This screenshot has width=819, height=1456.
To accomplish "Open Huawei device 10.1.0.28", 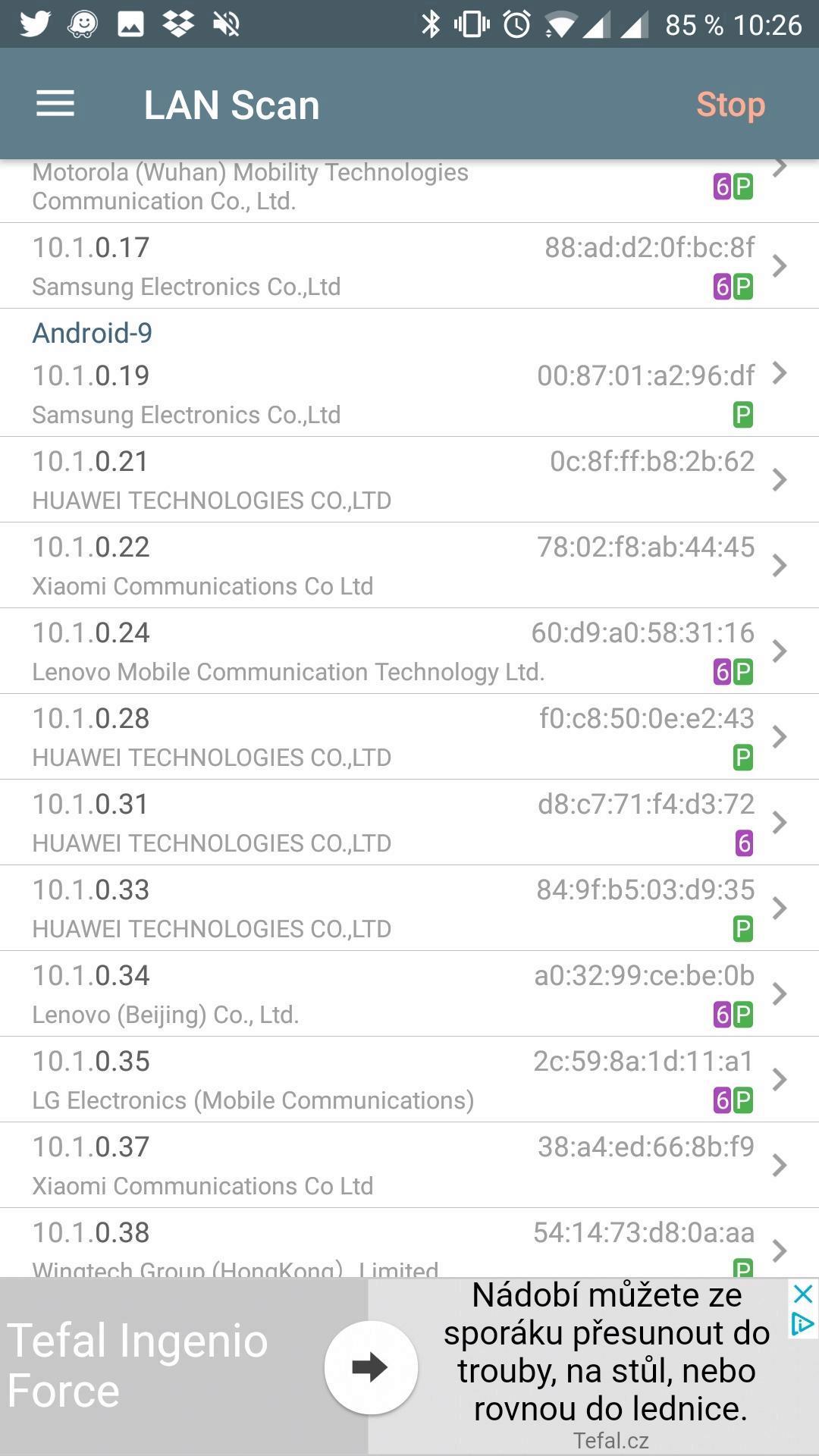I will [x=409, y=736].
